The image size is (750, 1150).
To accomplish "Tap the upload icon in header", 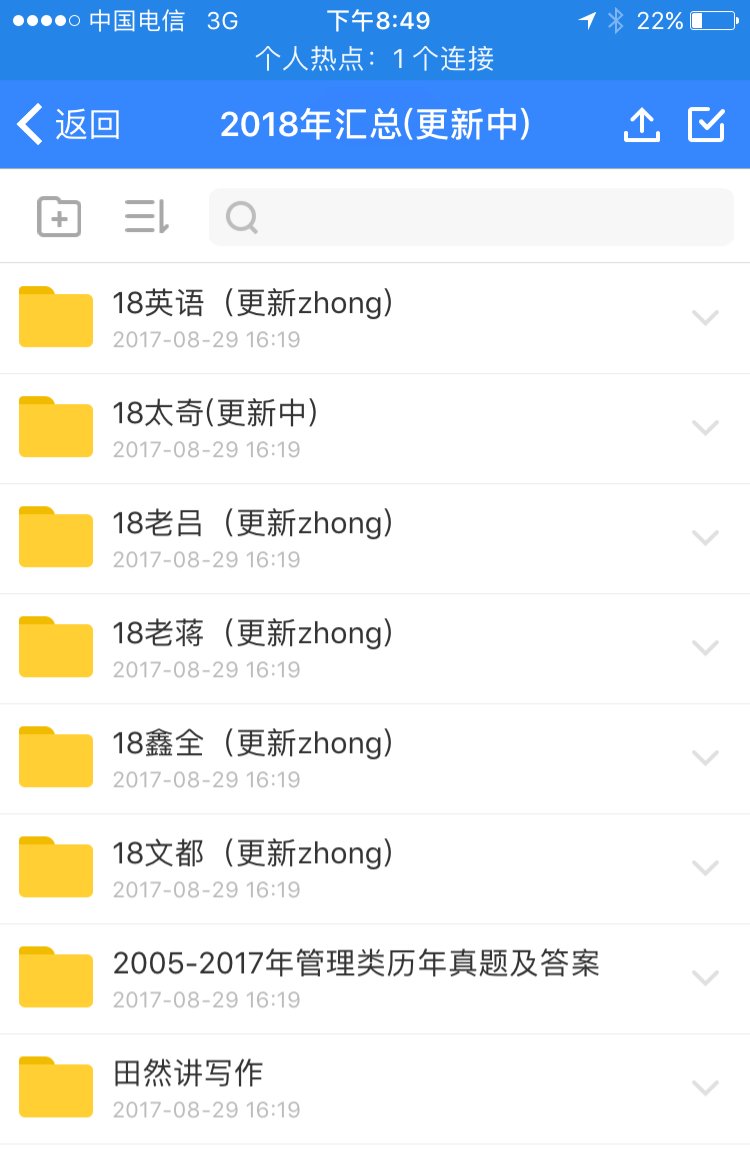I will point(641,125).
